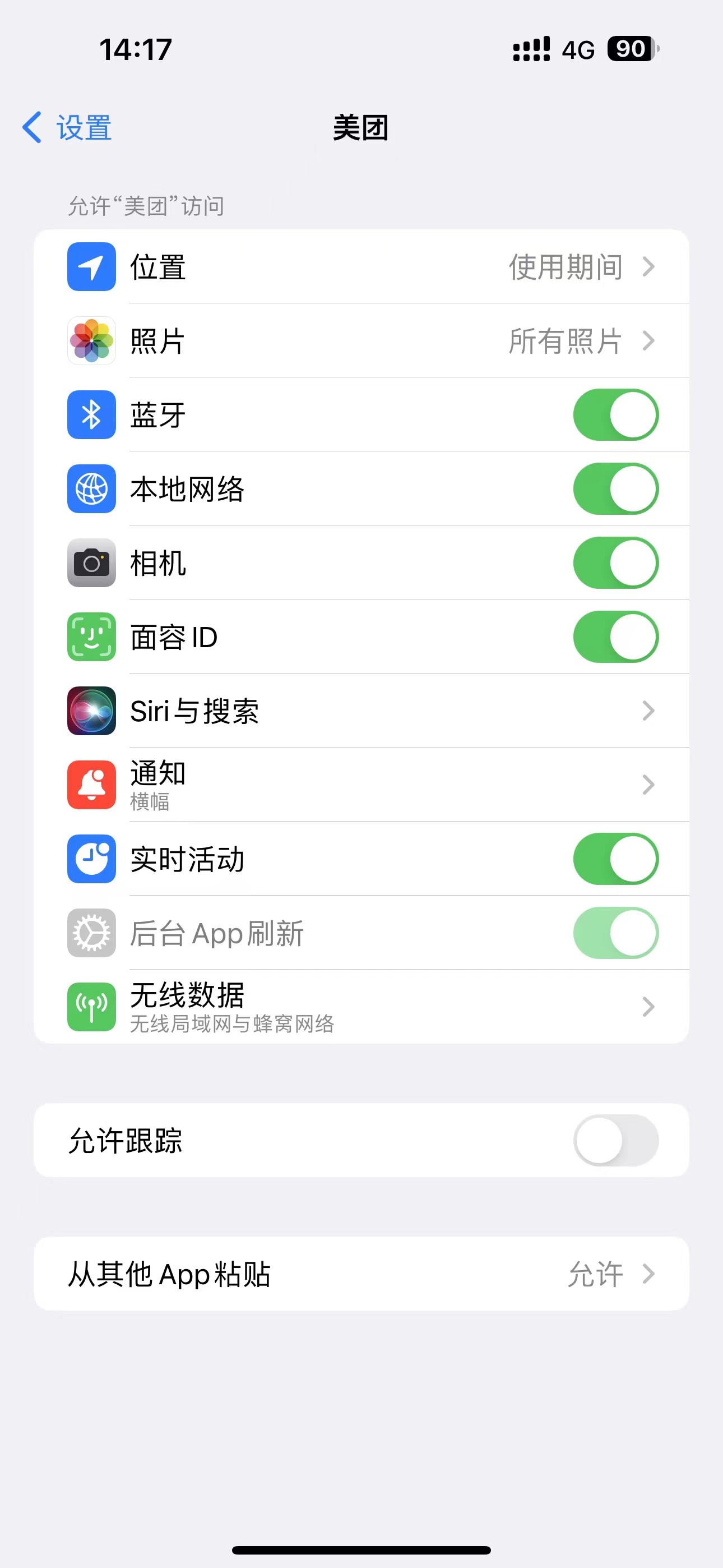Toggle 后台 App 刷新 switch
The height and width of the screenshot is (1568, 723).
[615, 933]
